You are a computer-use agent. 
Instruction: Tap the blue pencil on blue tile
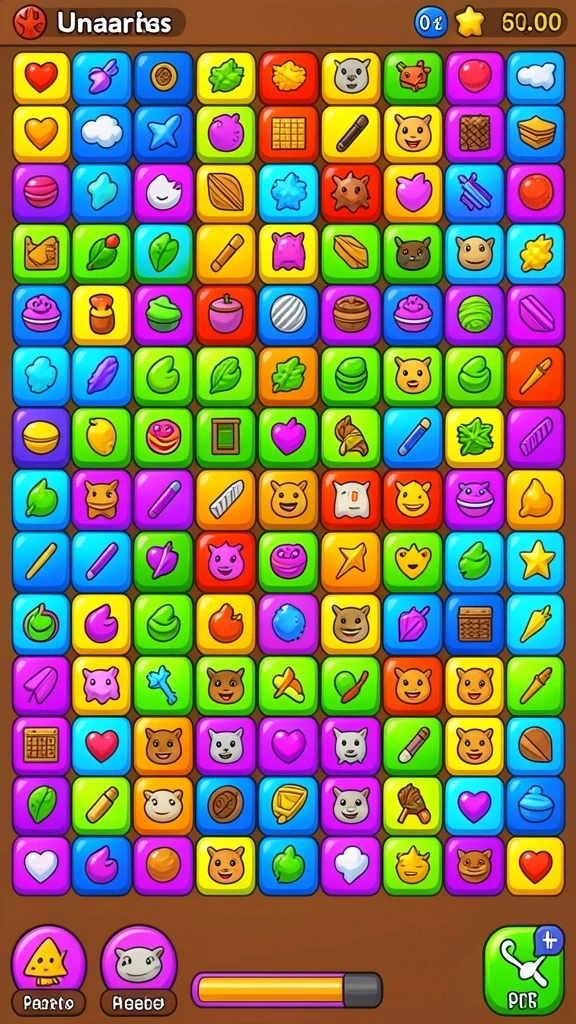(412, 438)
